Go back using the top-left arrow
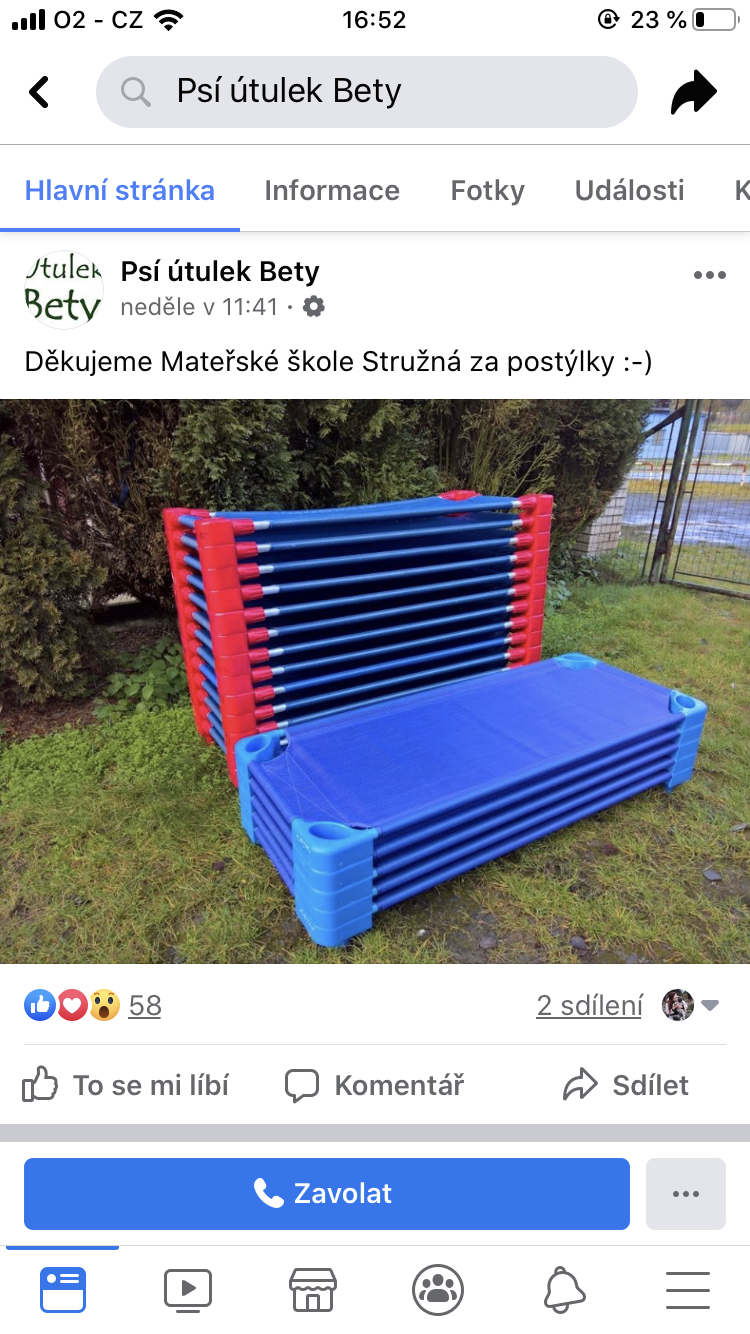The height and width of the screenshot is (1334, 750). click(39, 92)
